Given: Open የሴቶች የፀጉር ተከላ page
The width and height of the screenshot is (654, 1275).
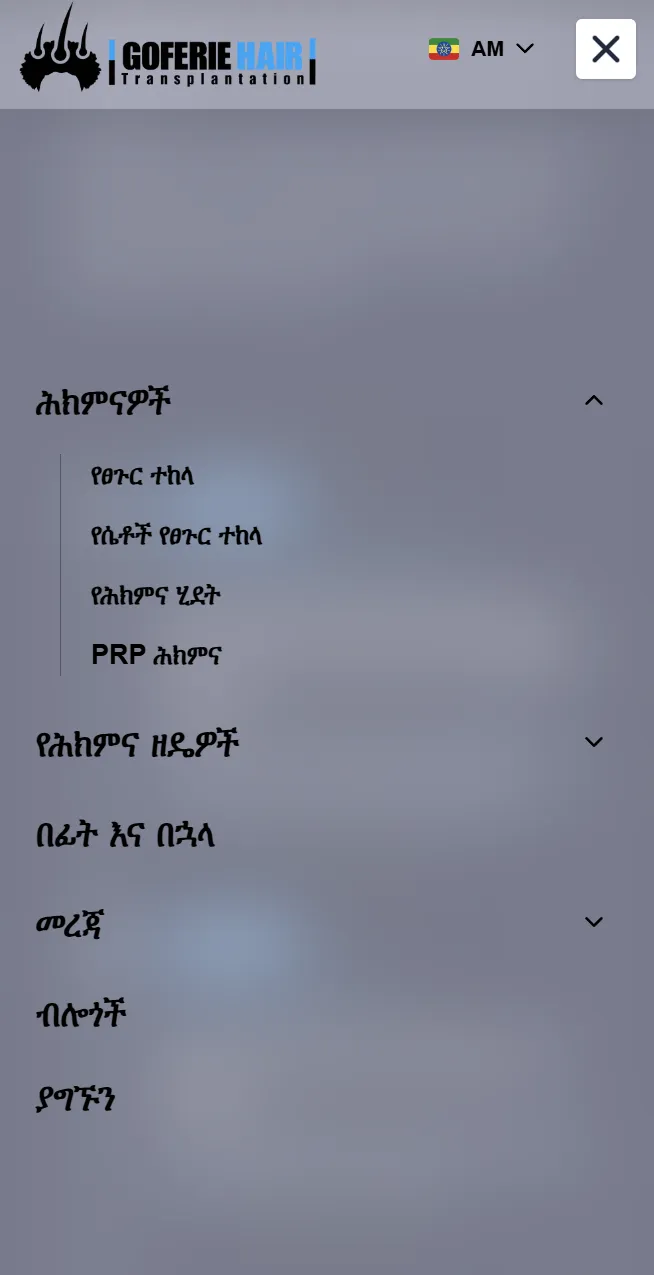Looking at the screenshot, I should point(177,536).
